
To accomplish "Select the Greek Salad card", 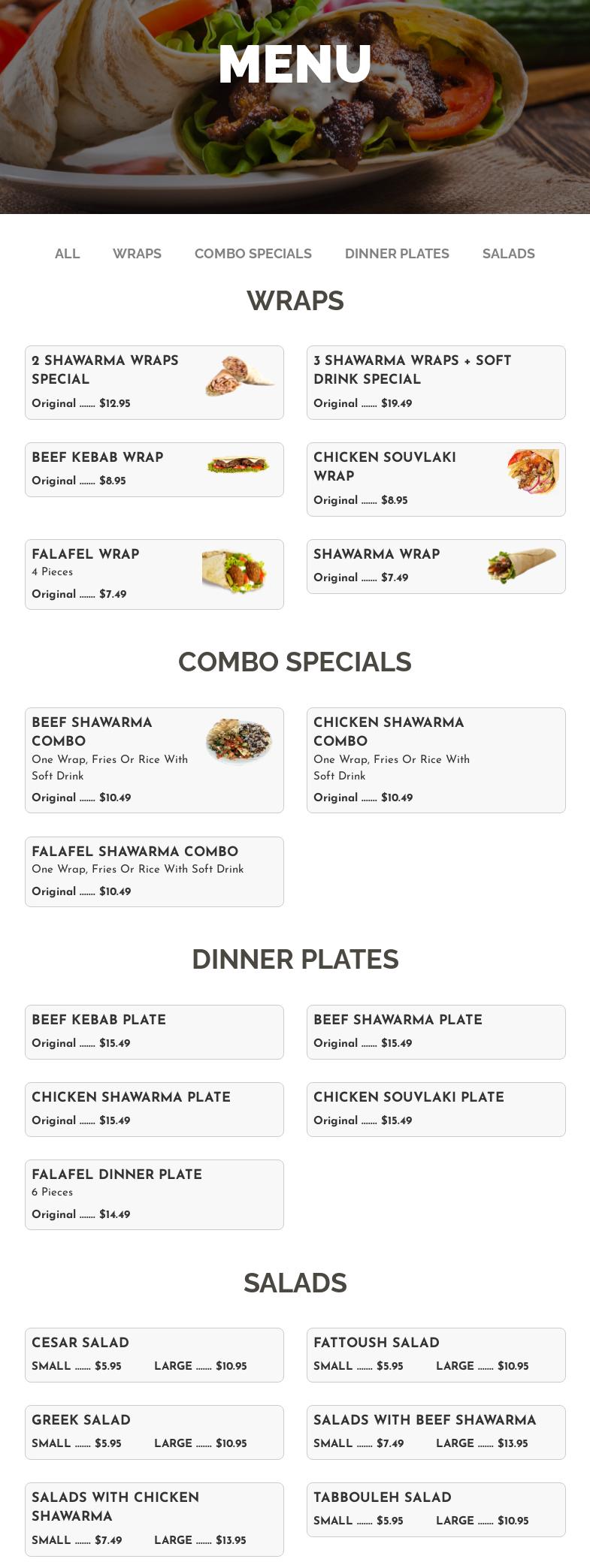I will [x=154, y=1432].
